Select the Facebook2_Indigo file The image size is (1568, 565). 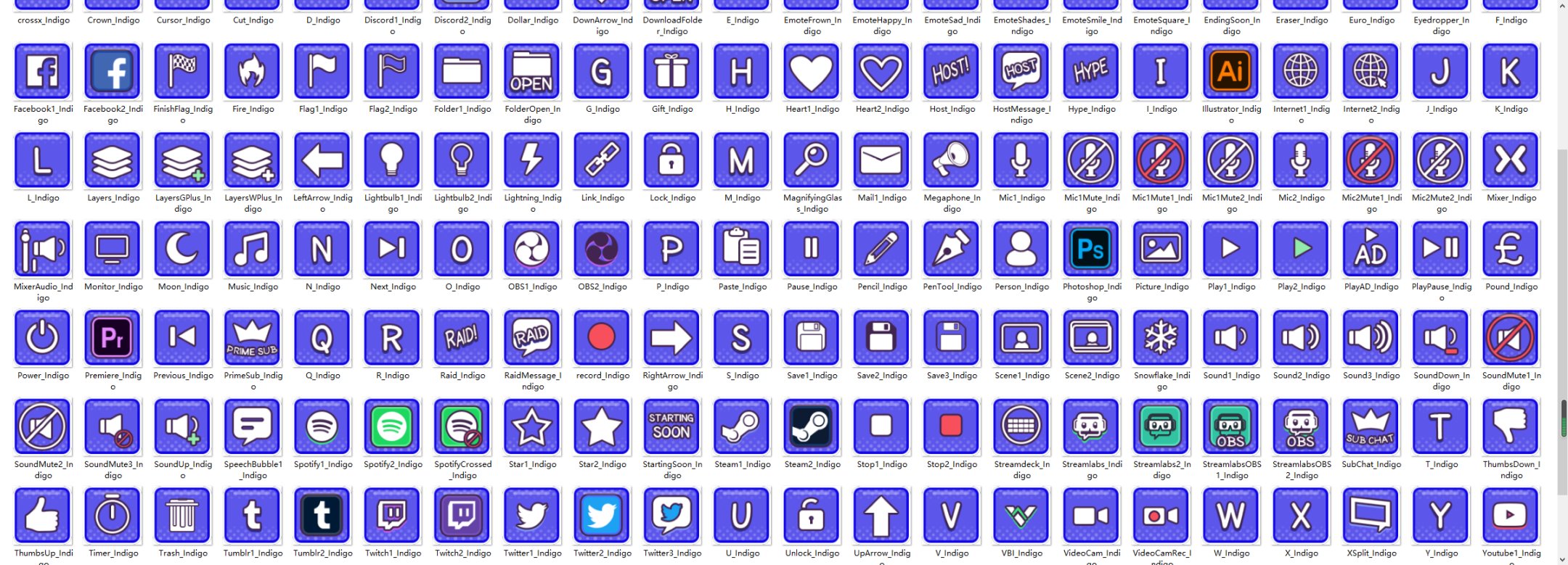(x=113, y=72)
